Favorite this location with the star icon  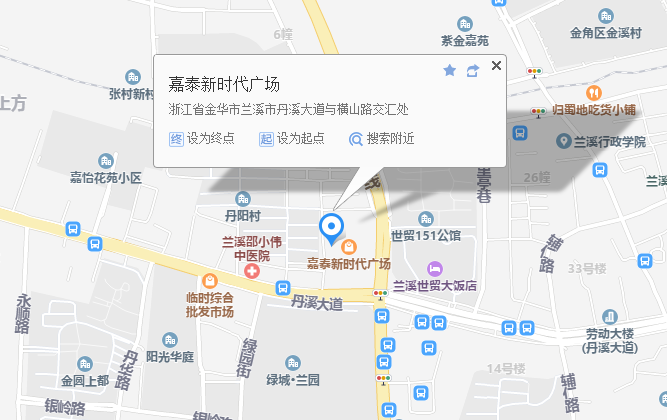pyautogui.click(x=450, y=70)
